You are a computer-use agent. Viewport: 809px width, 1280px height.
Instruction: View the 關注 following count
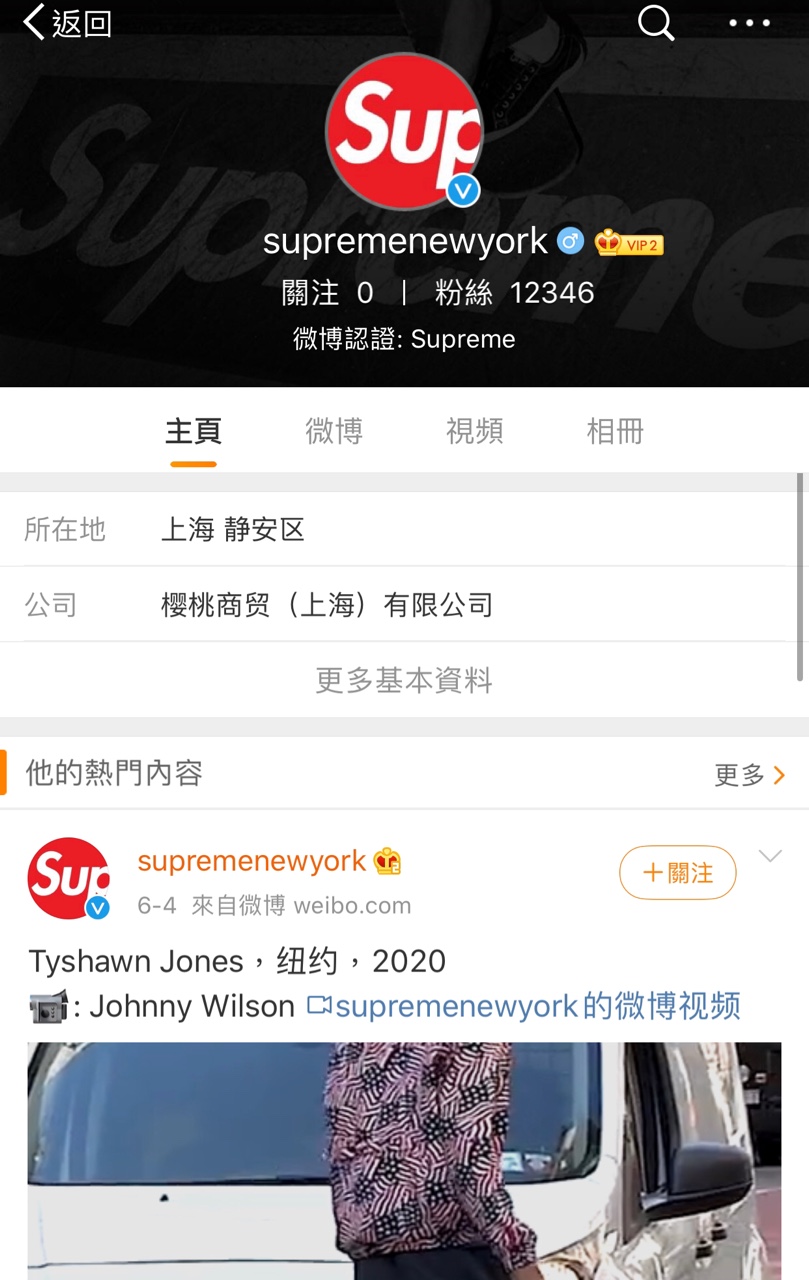click(327, 293)
